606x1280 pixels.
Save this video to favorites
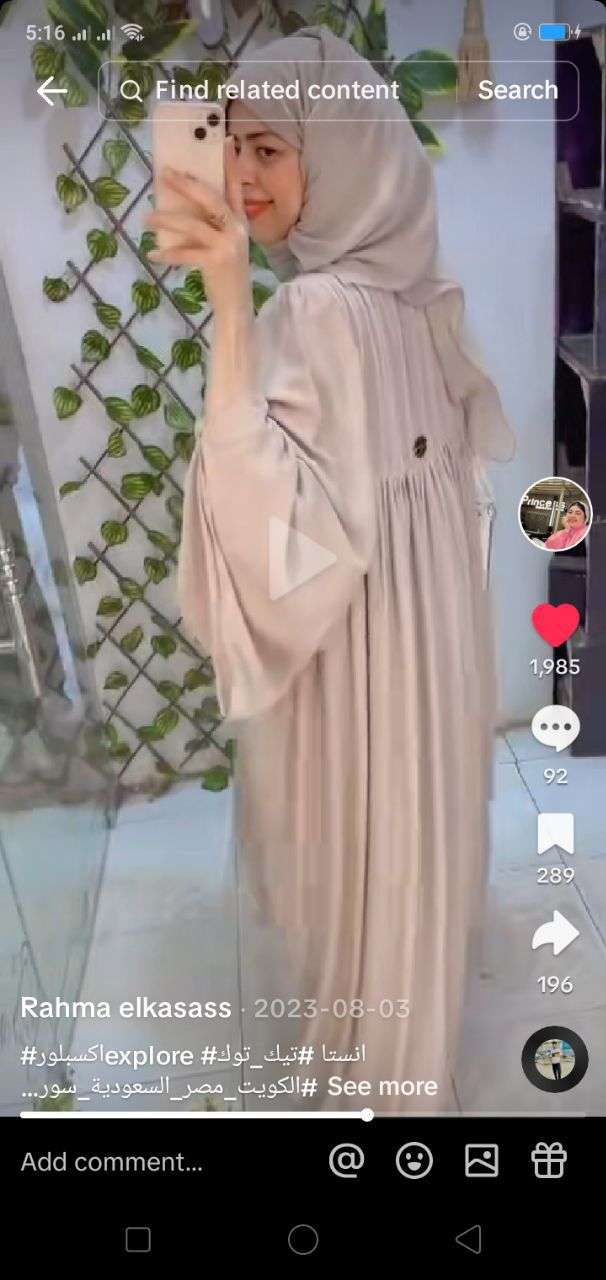click(555, 834)
